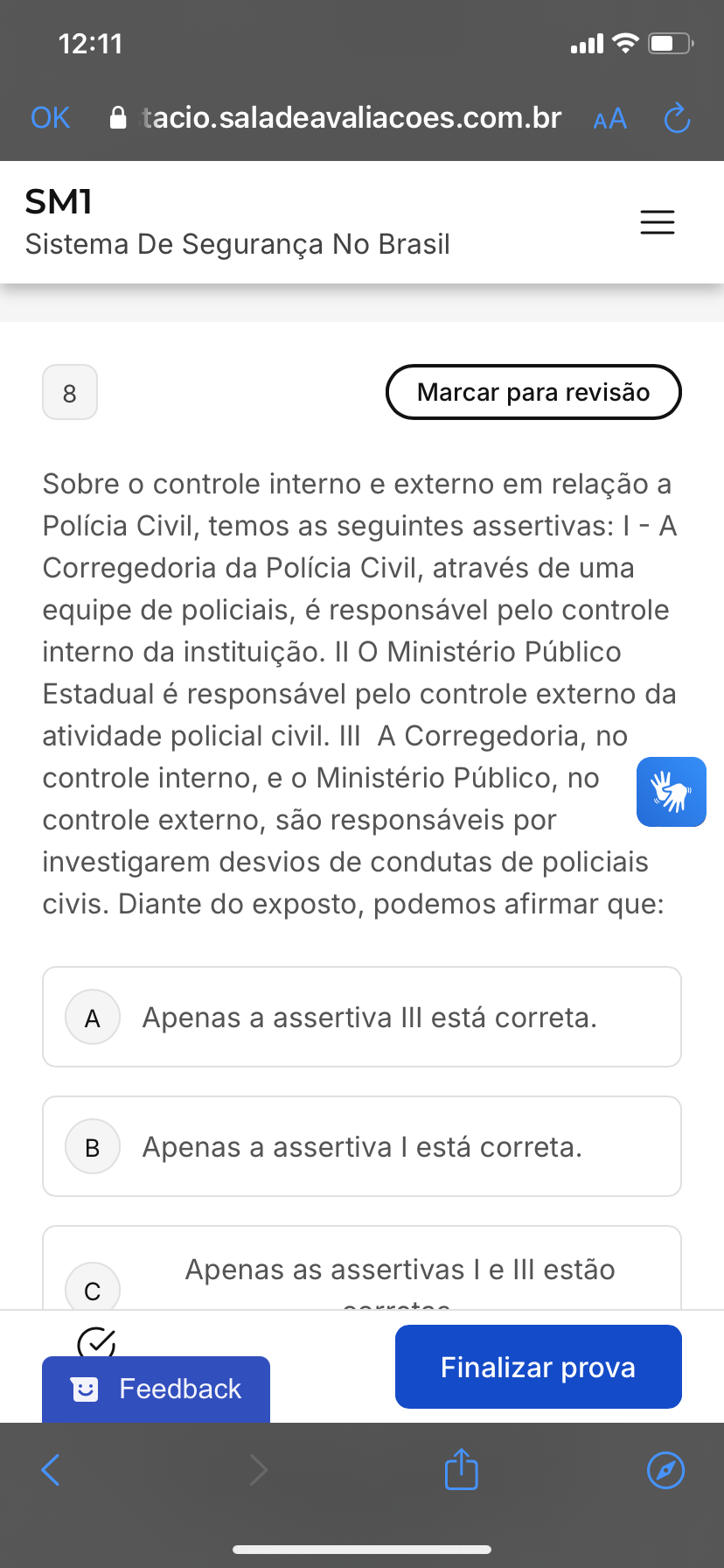This screenshot has width=724, height=1568.
Task: Tap Finalizar prova button
Action: 538,1367
